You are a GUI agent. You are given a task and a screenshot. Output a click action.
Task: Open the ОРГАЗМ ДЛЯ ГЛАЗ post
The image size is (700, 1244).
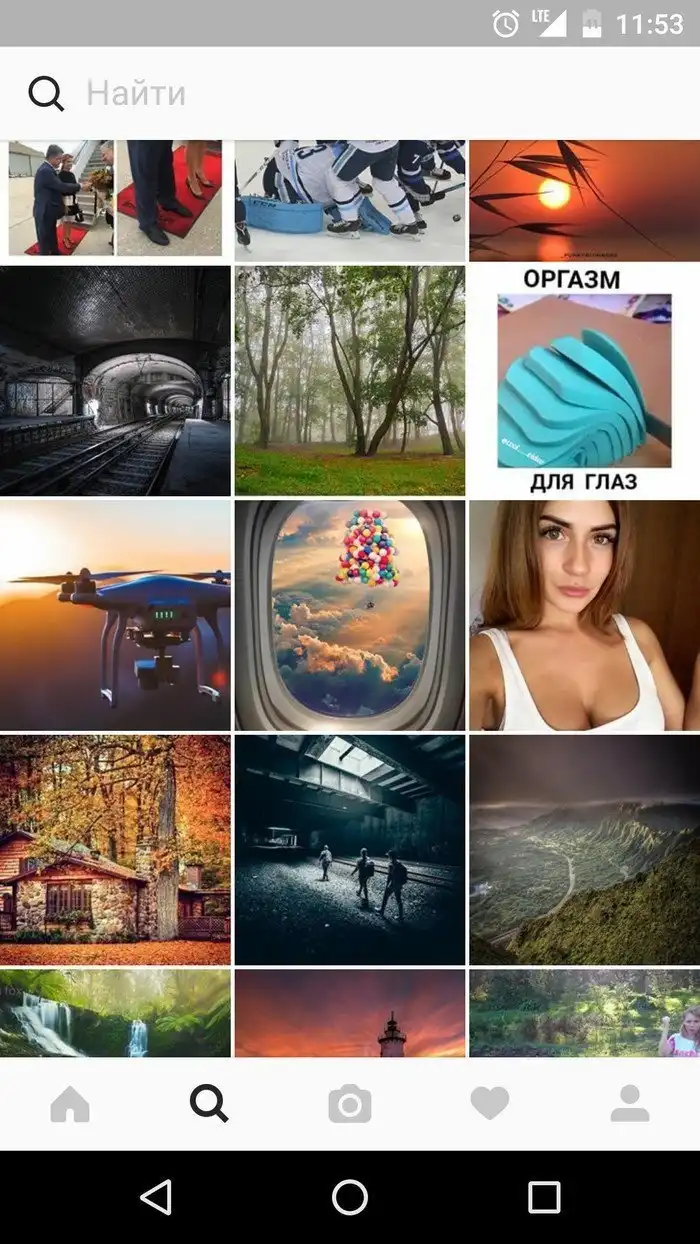(584, 380)
